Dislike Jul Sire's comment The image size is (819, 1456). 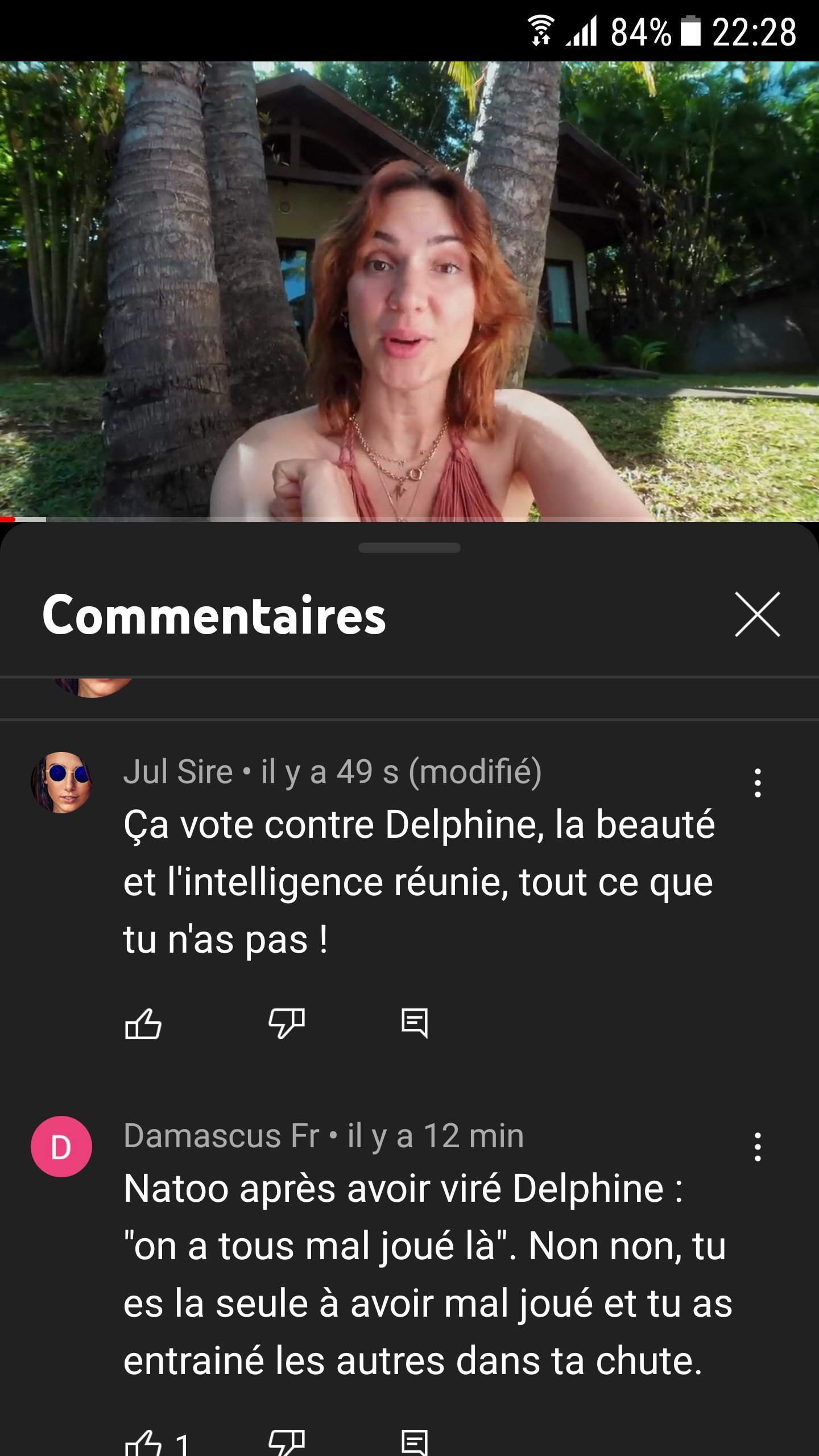point(287,1024)
